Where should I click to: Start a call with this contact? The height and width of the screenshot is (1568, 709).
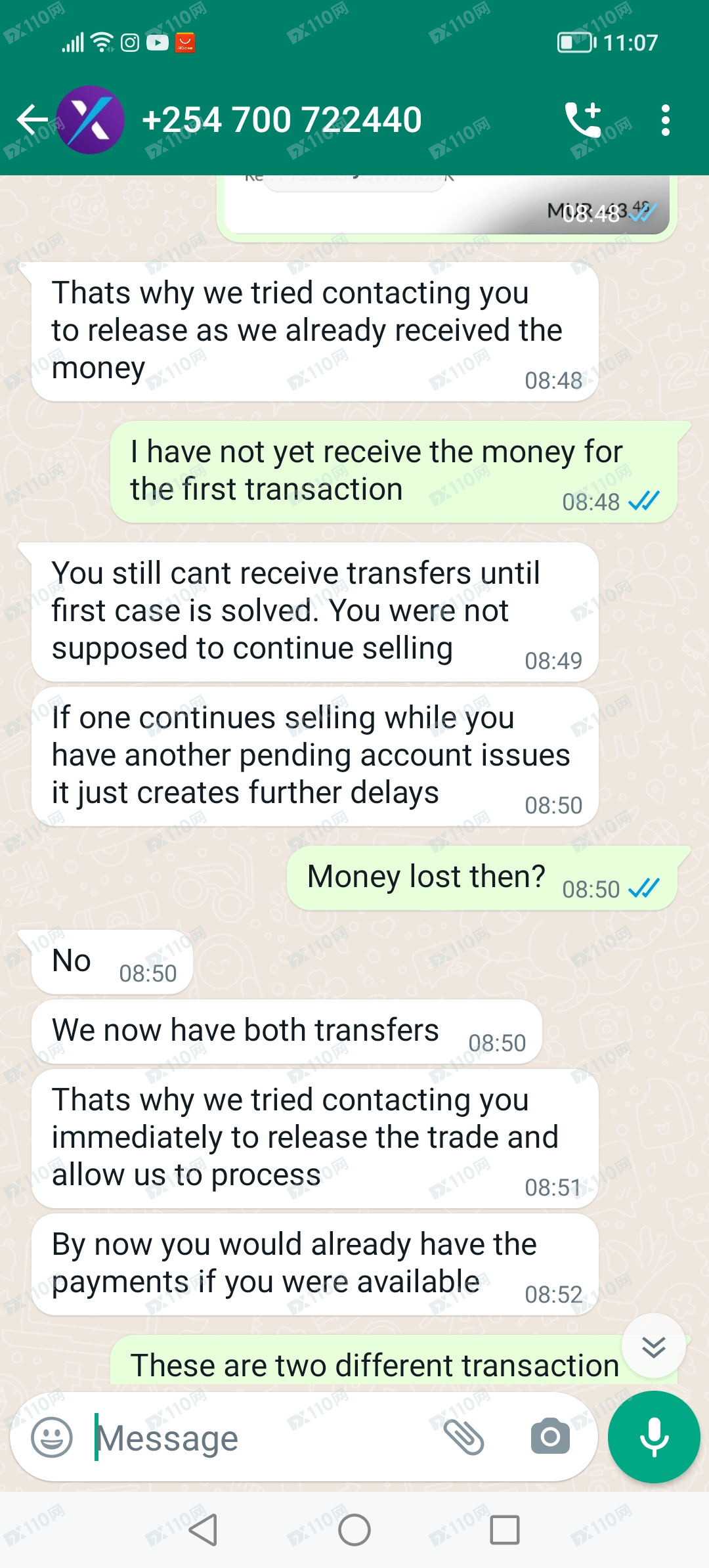tap(583, 120)
